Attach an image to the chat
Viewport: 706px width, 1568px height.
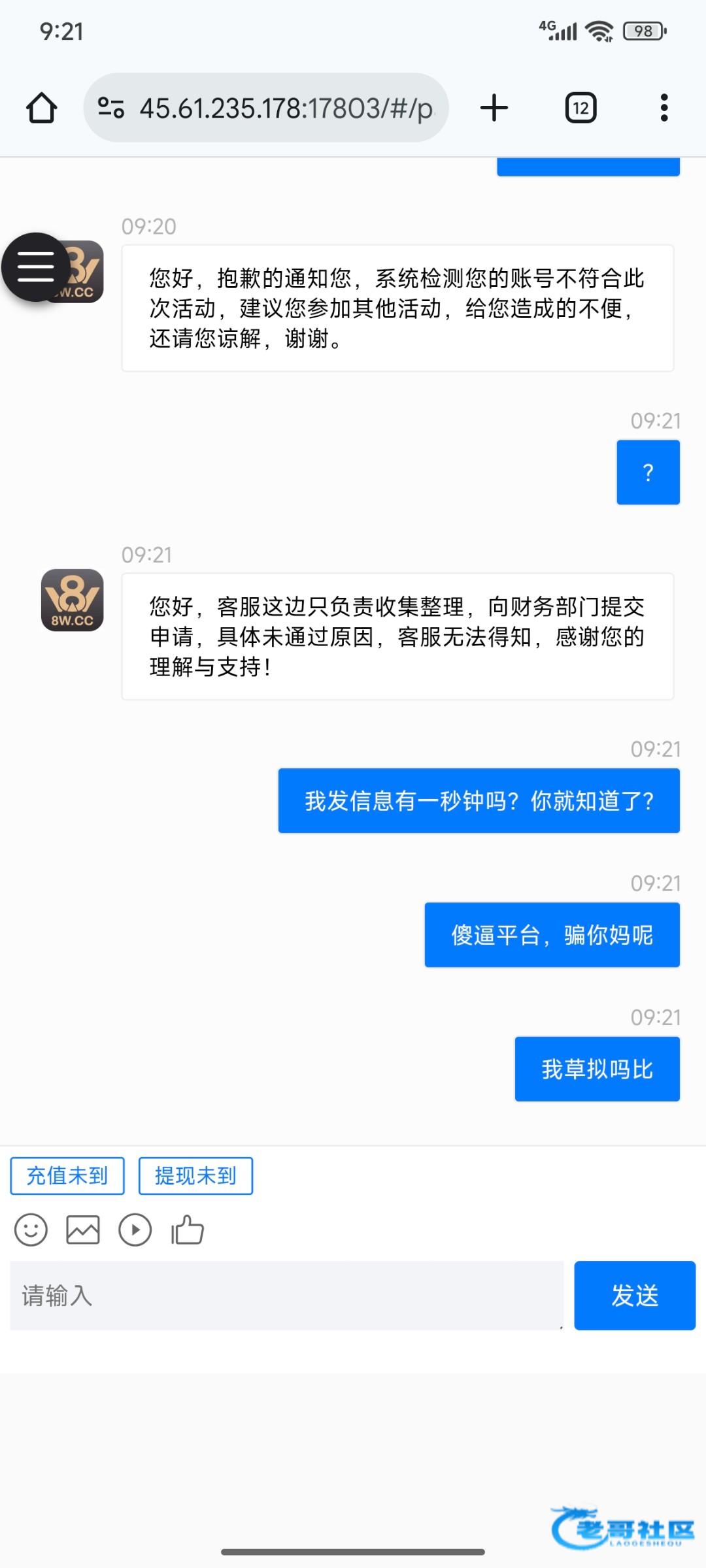click(83, 1230)
